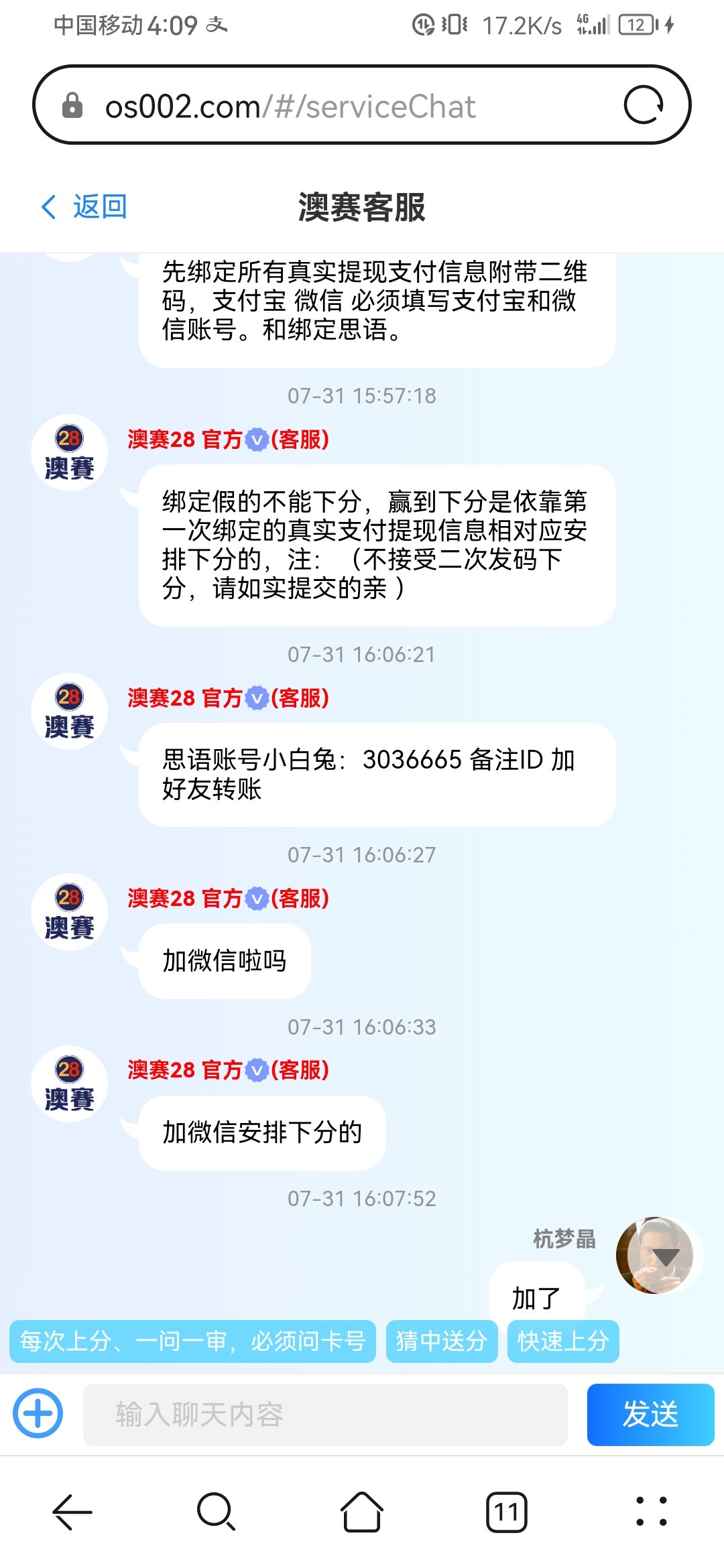Open the browser's four-dot menu
The height and width of the screenshot is (1568, 724).
pos(651,1512)
